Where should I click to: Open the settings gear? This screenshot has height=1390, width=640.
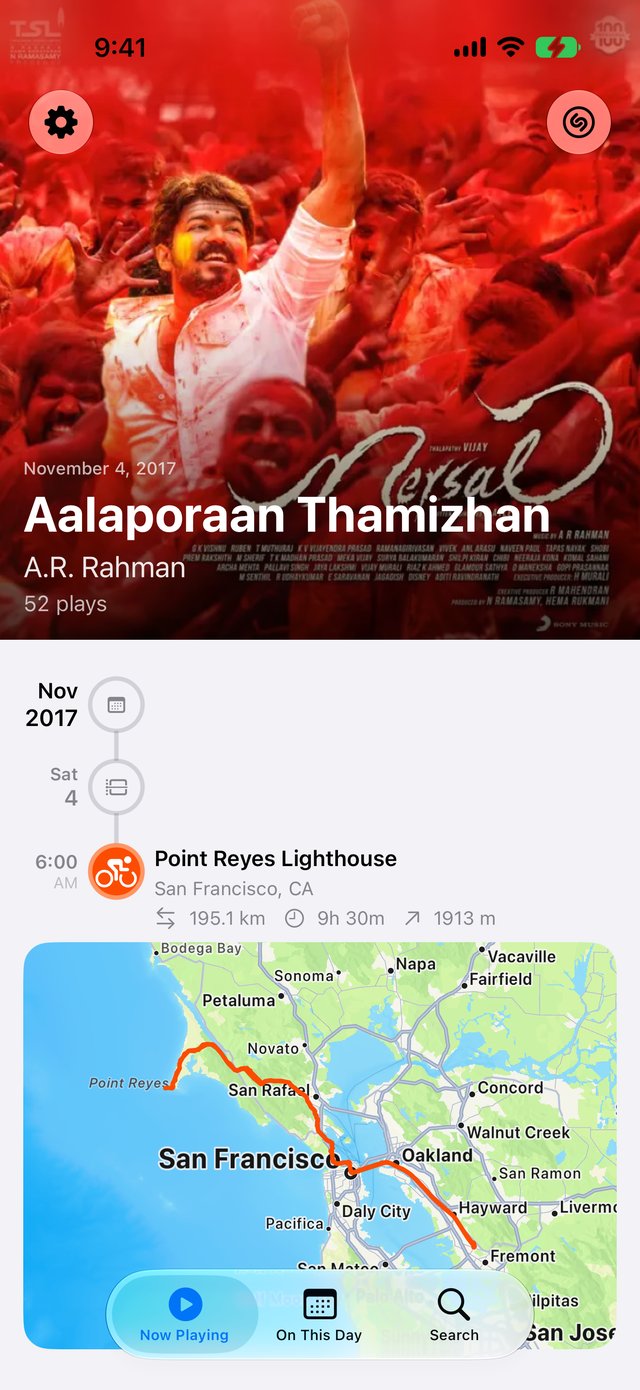pos(61,123)
